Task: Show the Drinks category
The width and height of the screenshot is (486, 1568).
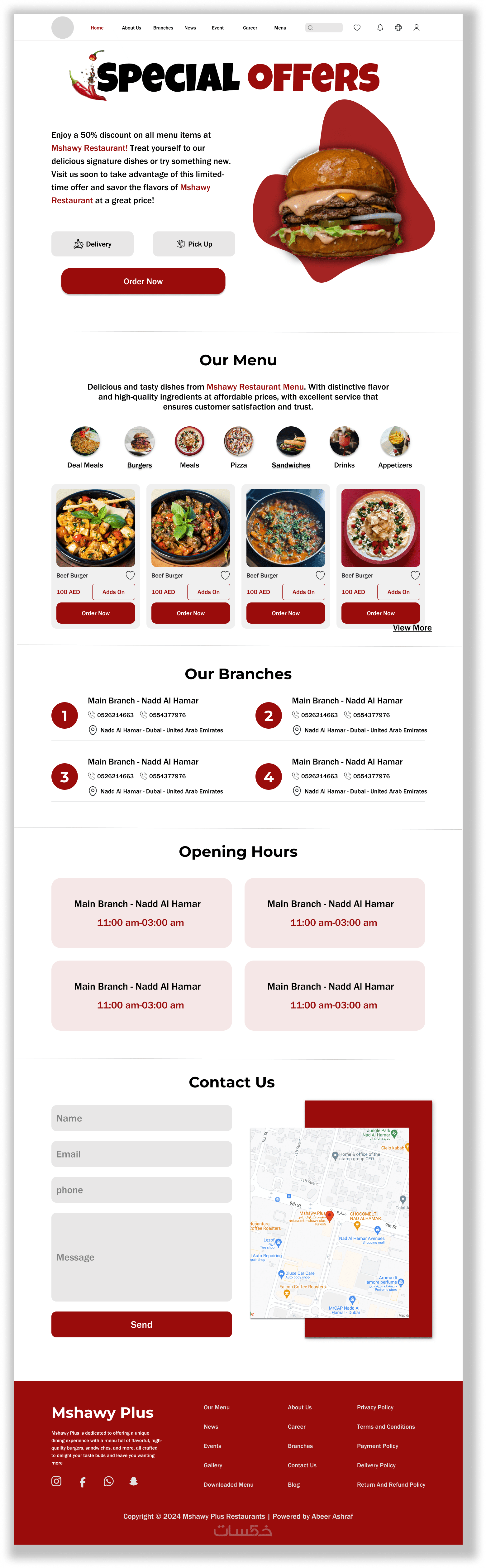Action: 344,447
